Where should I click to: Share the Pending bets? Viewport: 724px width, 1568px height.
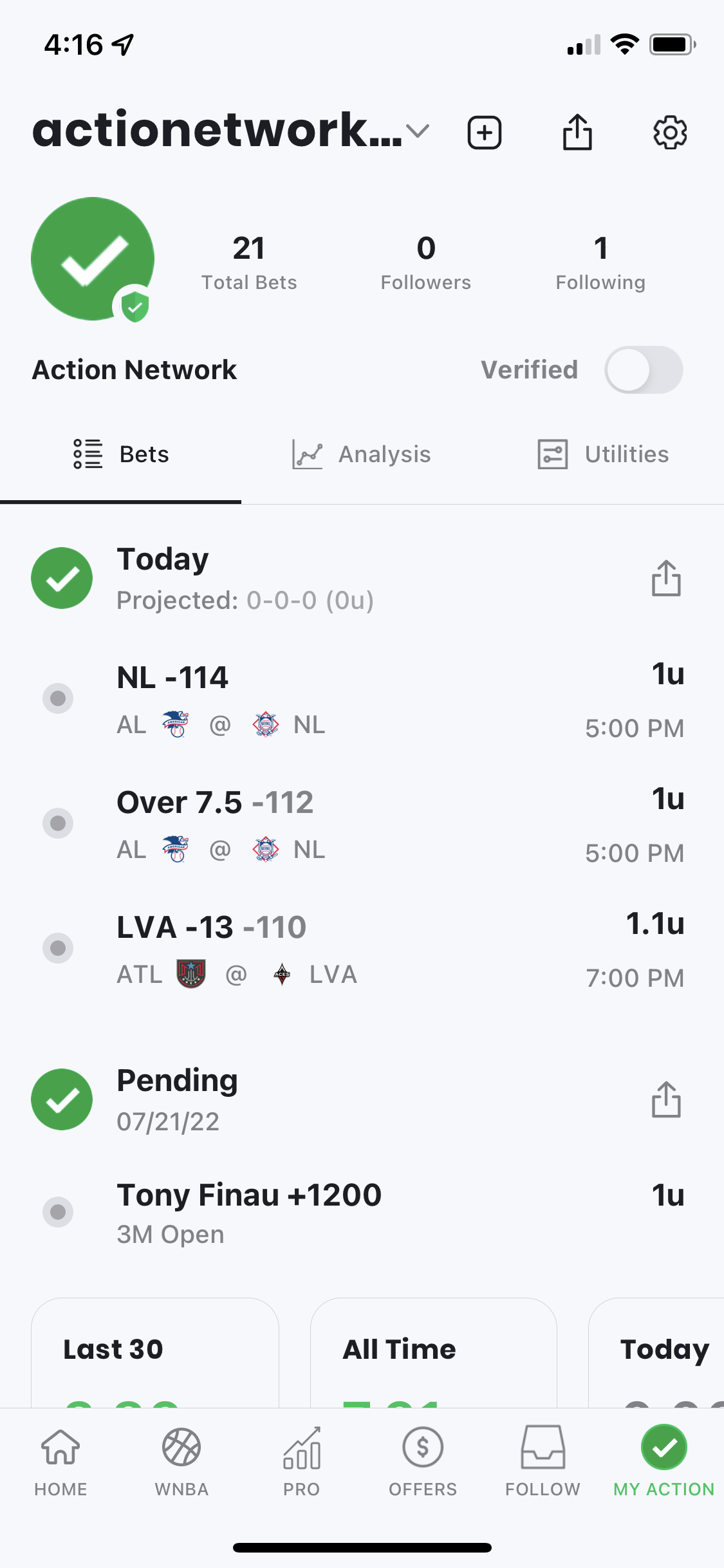pos(665,1099)
